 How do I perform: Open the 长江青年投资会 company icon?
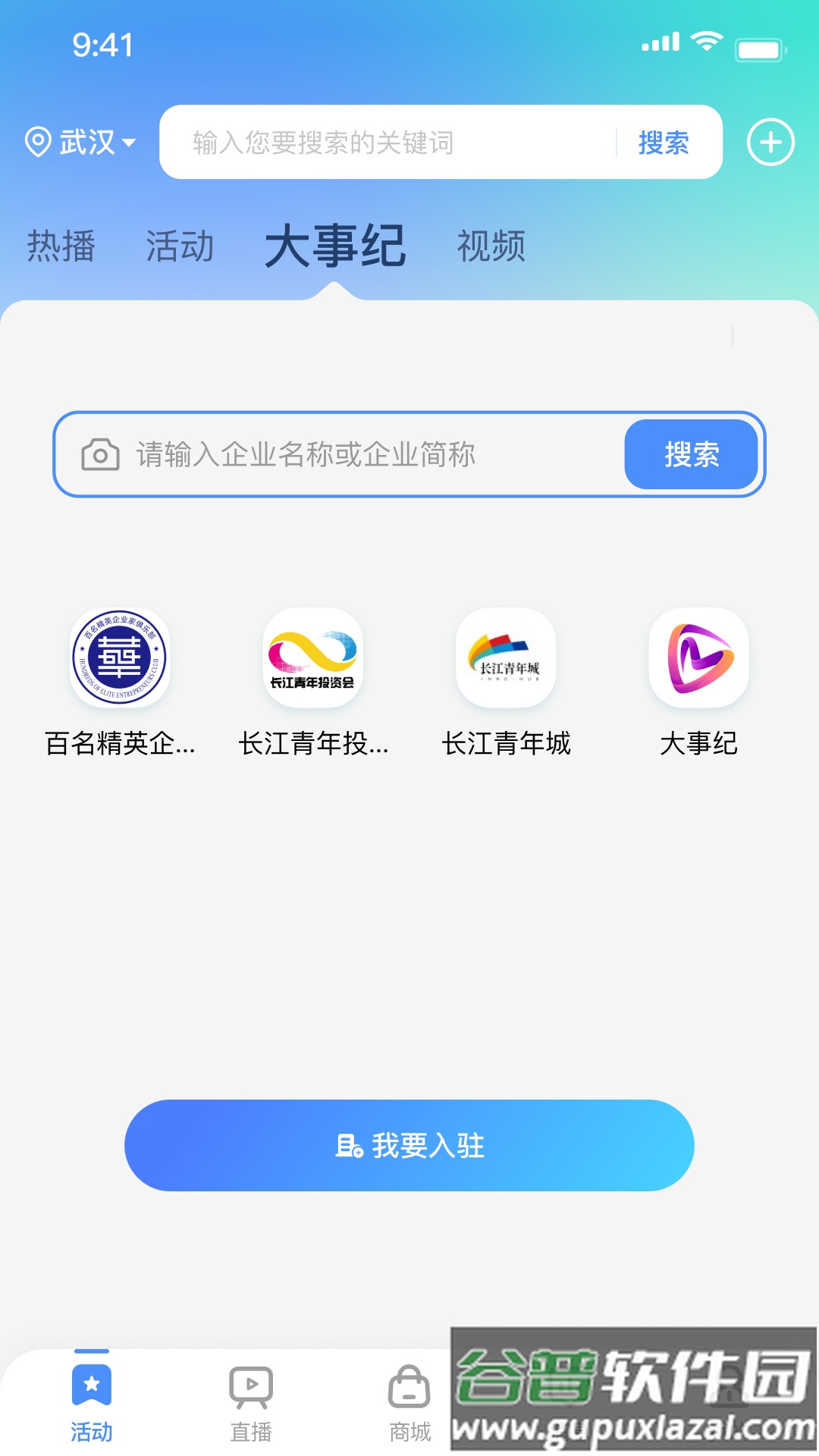tap(314, 660)
